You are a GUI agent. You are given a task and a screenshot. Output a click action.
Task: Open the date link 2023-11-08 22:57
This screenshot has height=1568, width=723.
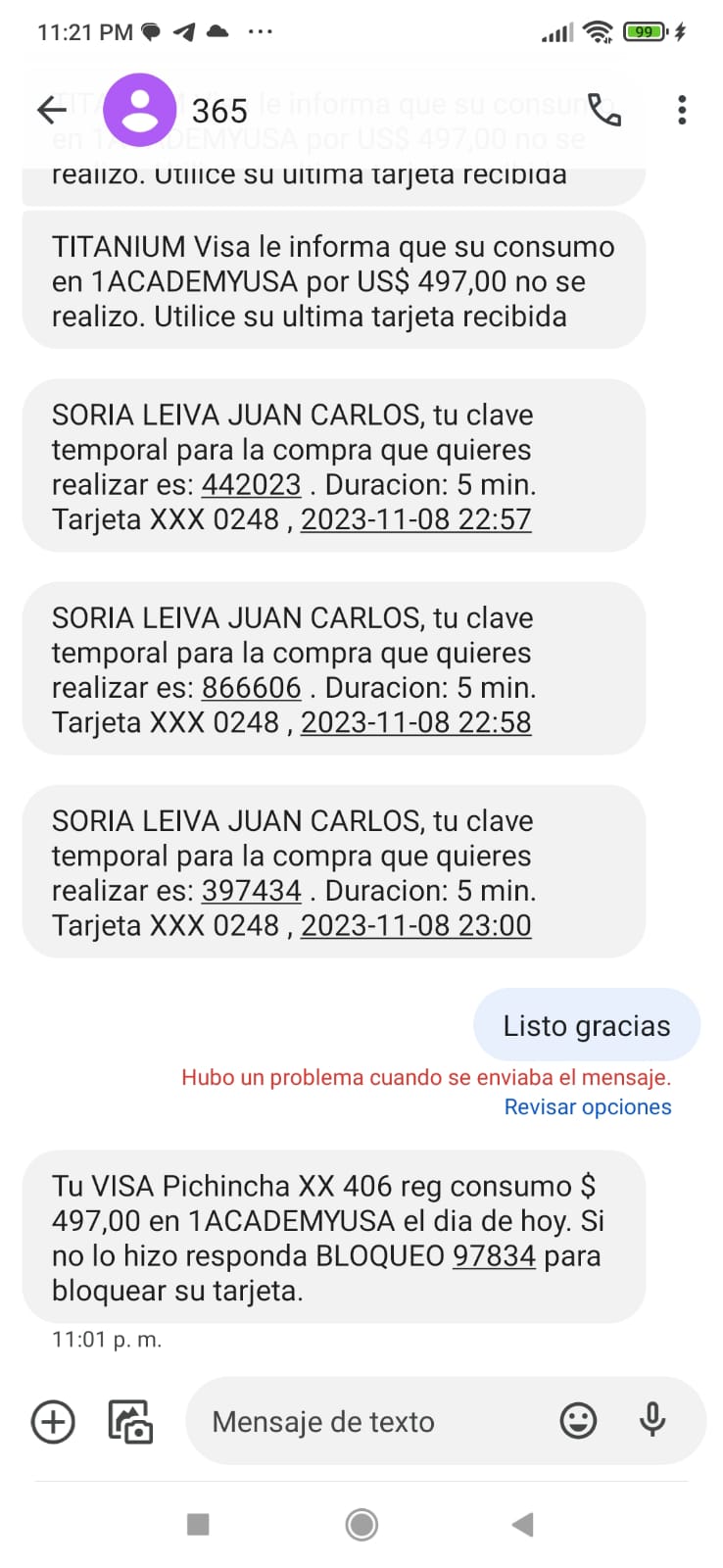(x=415, y=519)
